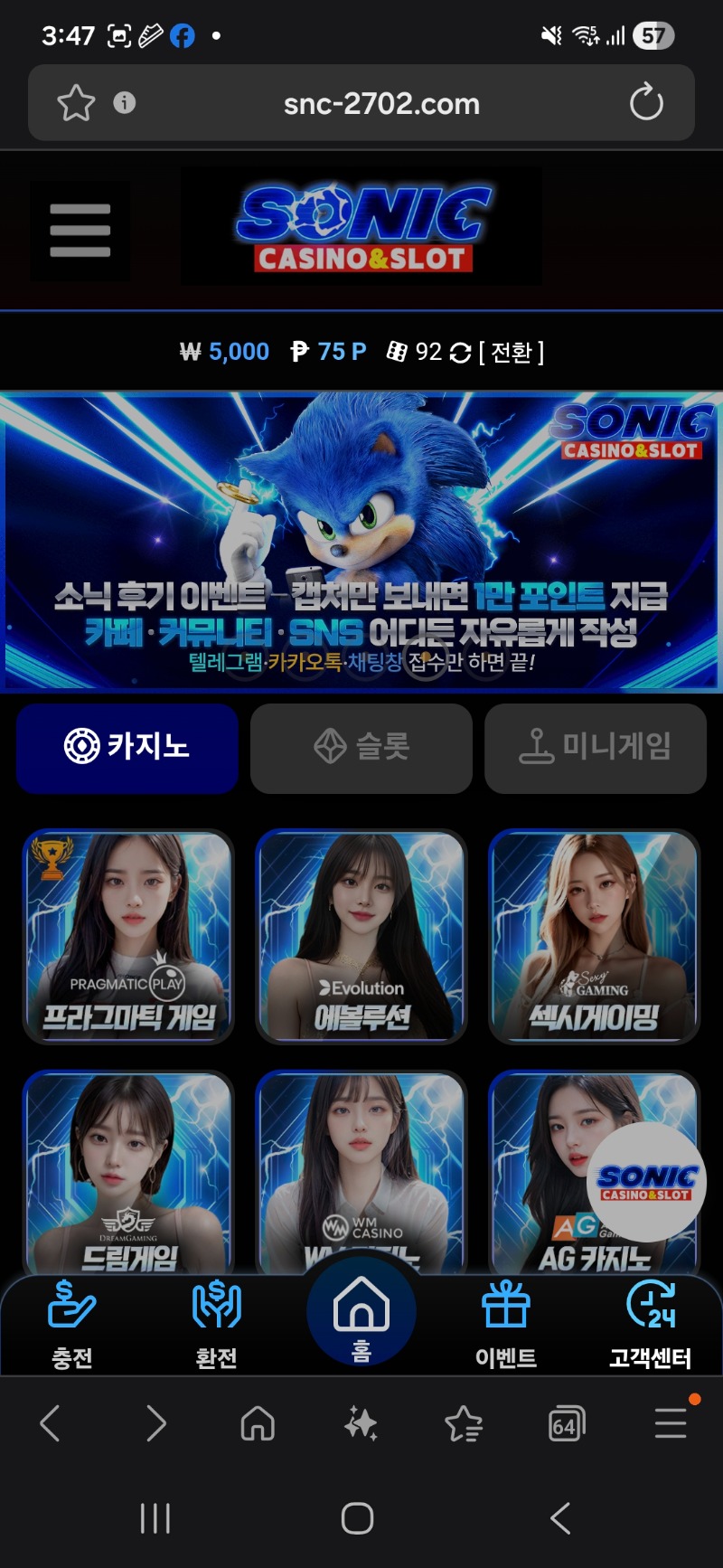Reload the page in browser
This screenshot has width=723, height=1568.
point(646,103)
